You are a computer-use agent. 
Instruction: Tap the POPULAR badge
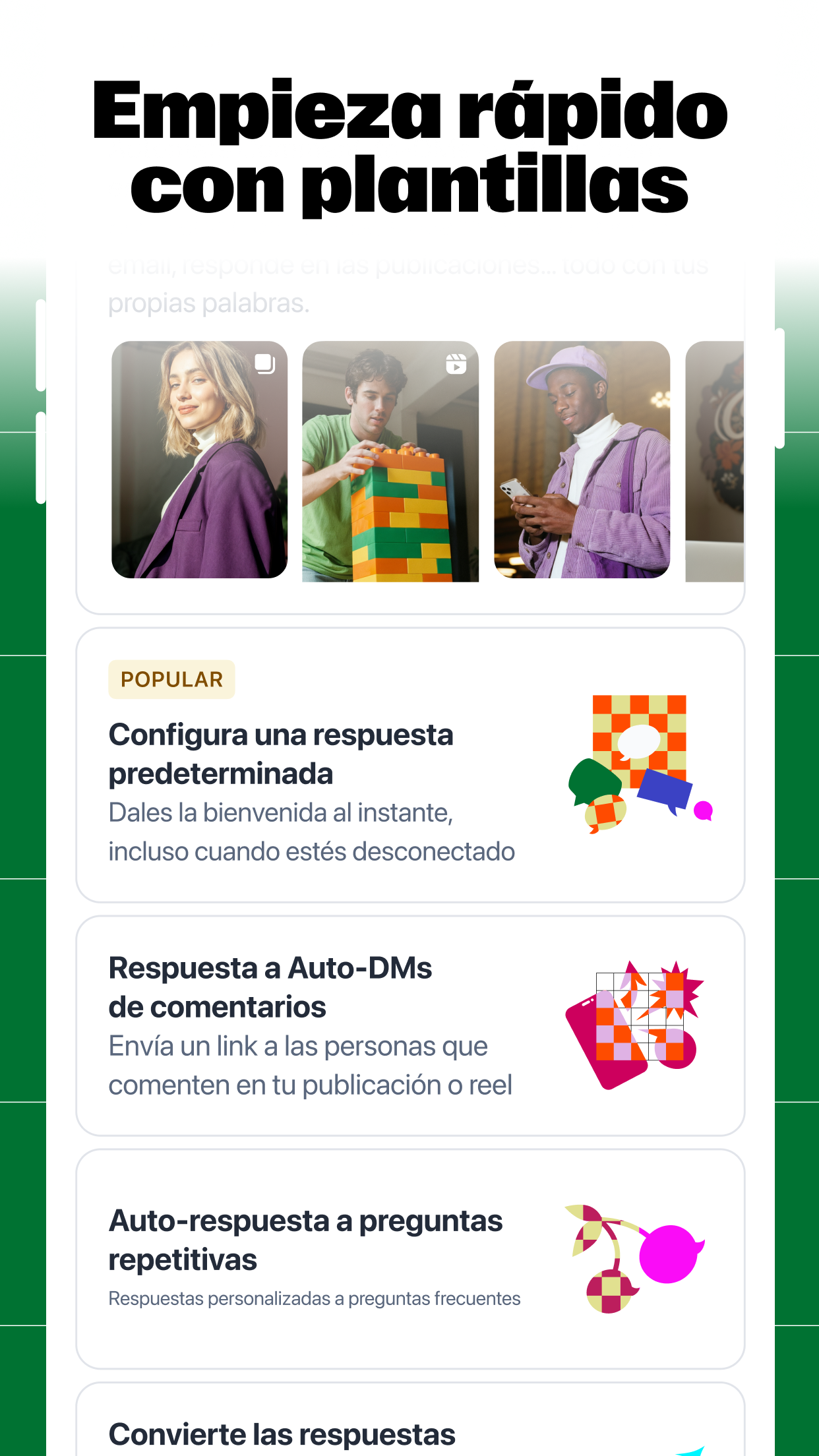click(171, 679)
